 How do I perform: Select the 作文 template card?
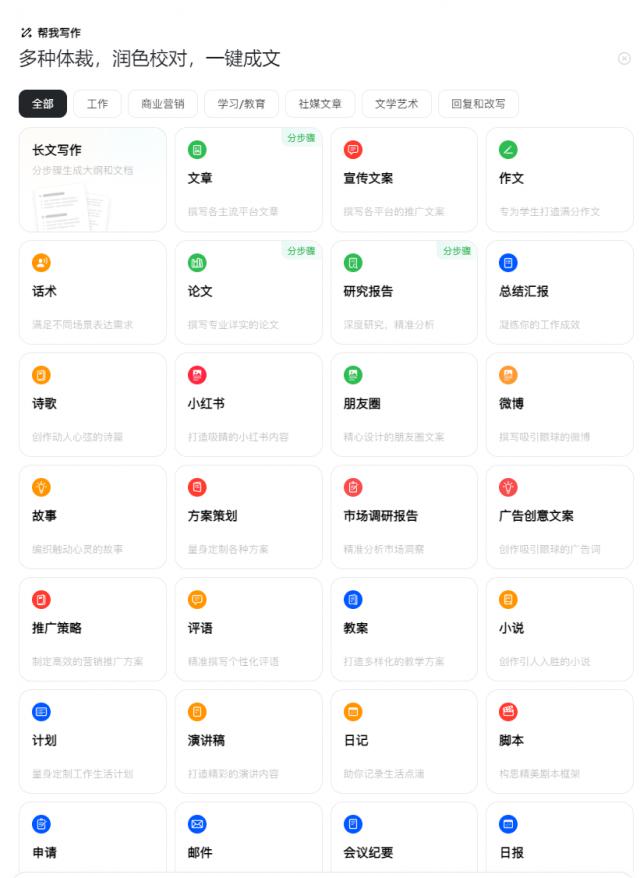[x=560, y=180]
